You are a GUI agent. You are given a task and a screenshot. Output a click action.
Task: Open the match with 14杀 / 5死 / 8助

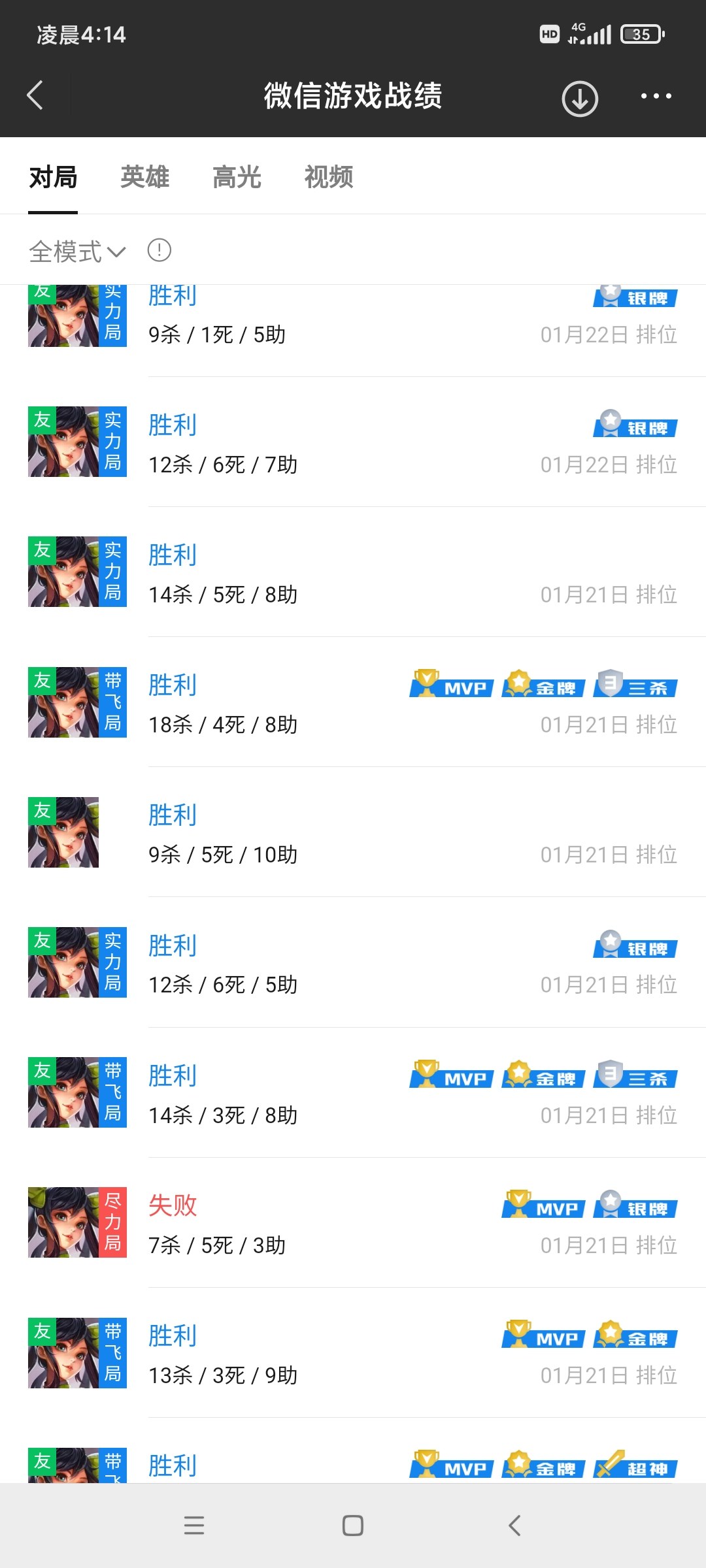tap(353, 573)
